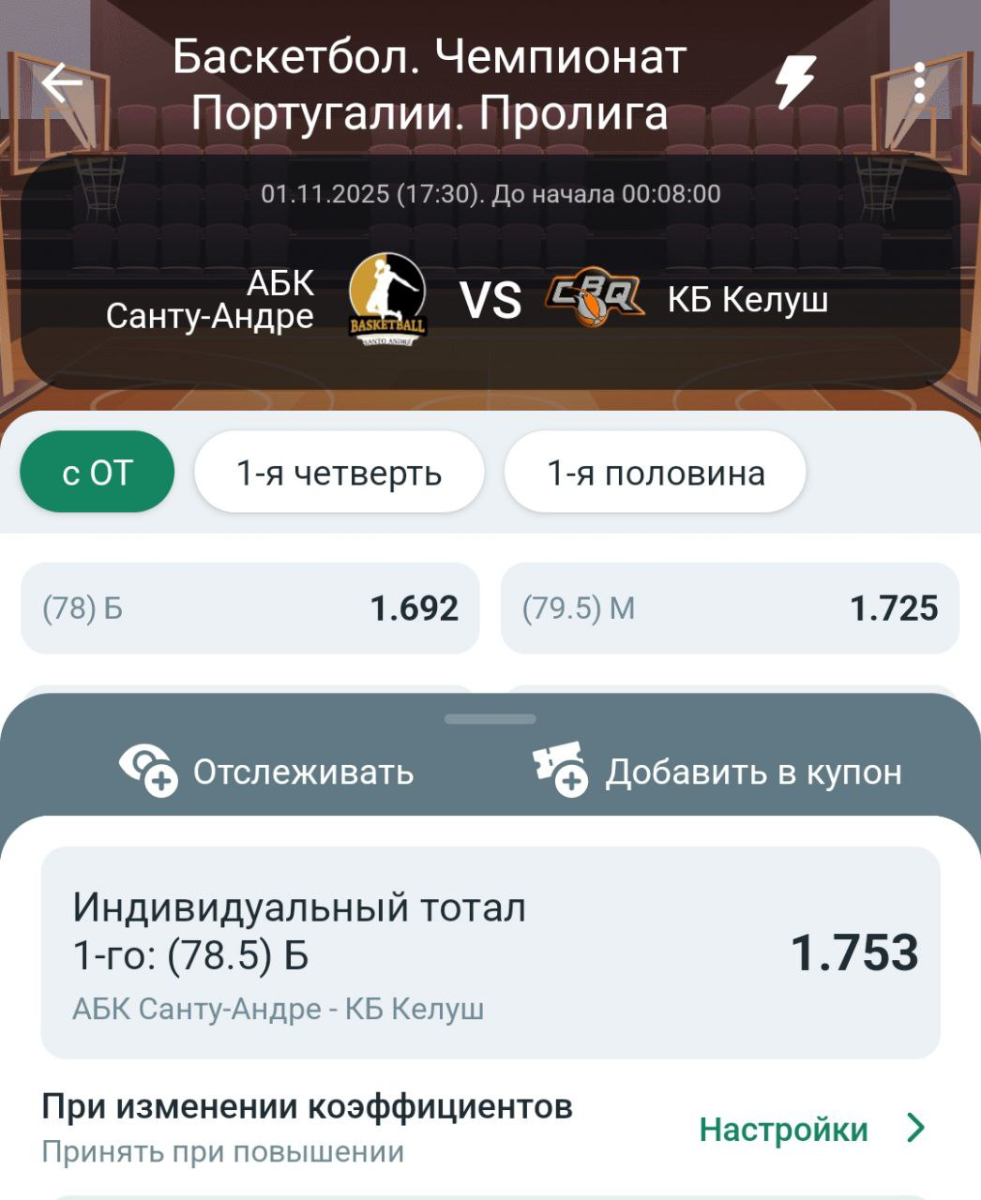This screenshot has height=1200, width=981.
Task: Open the lightning quick bet icon
Action: 796,83
